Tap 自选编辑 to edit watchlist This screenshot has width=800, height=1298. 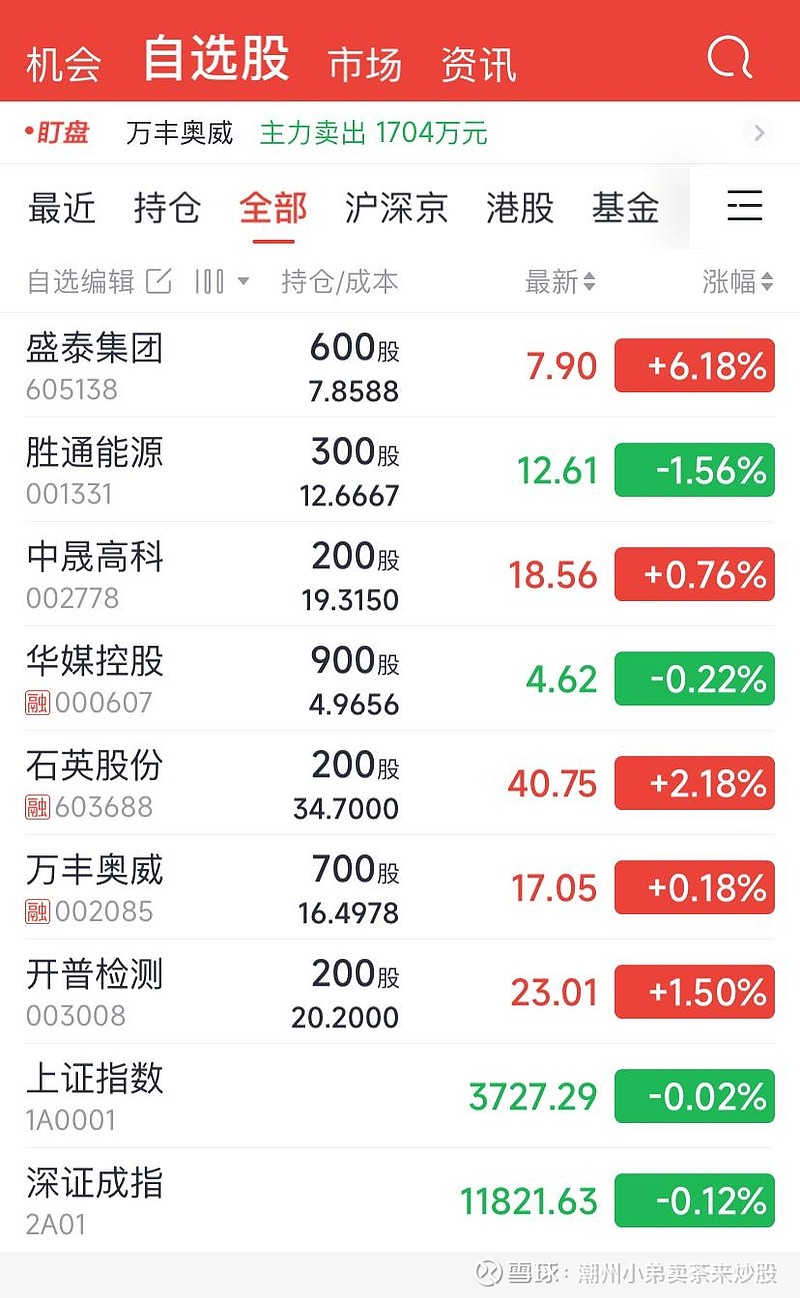coord(99,282)
